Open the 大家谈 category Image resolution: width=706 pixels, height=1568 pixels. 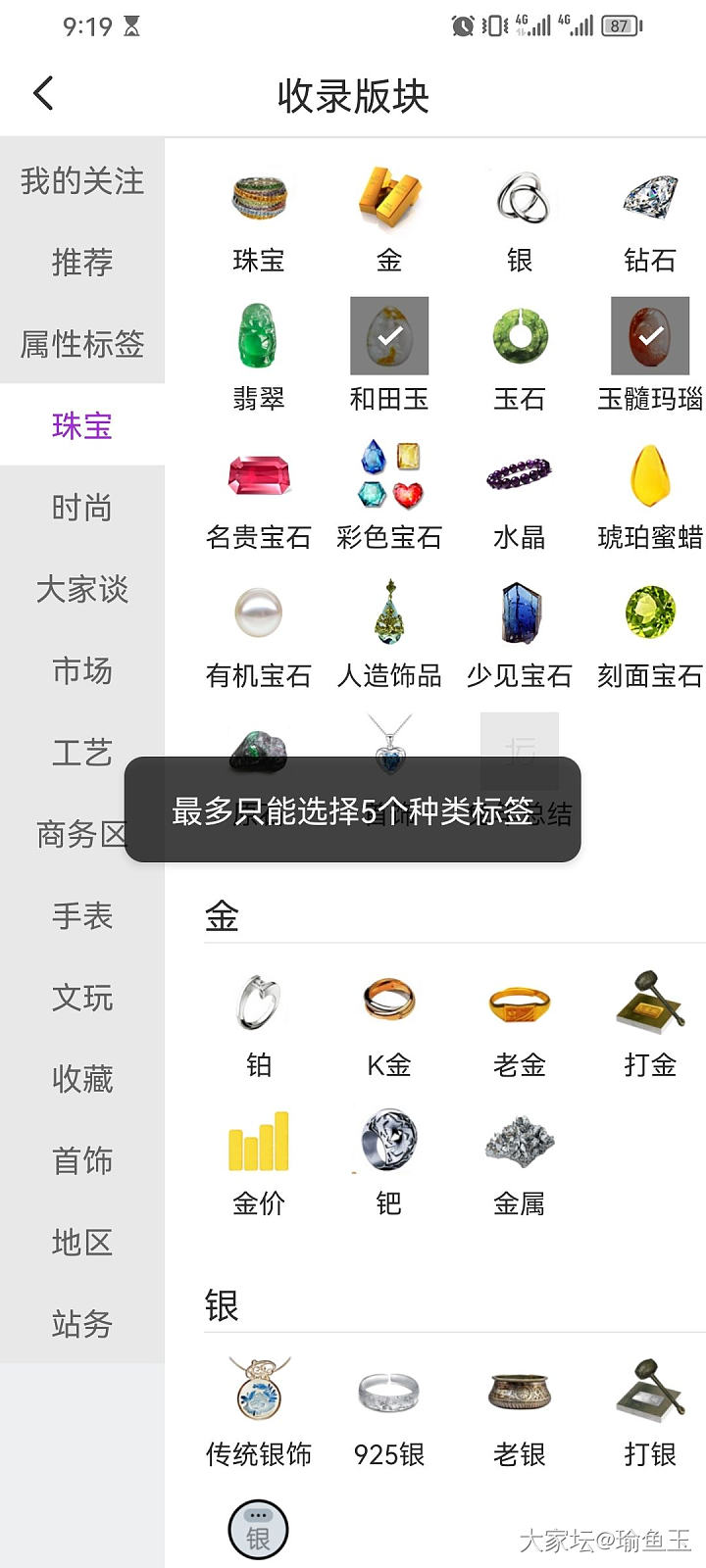tap(82, 589)
